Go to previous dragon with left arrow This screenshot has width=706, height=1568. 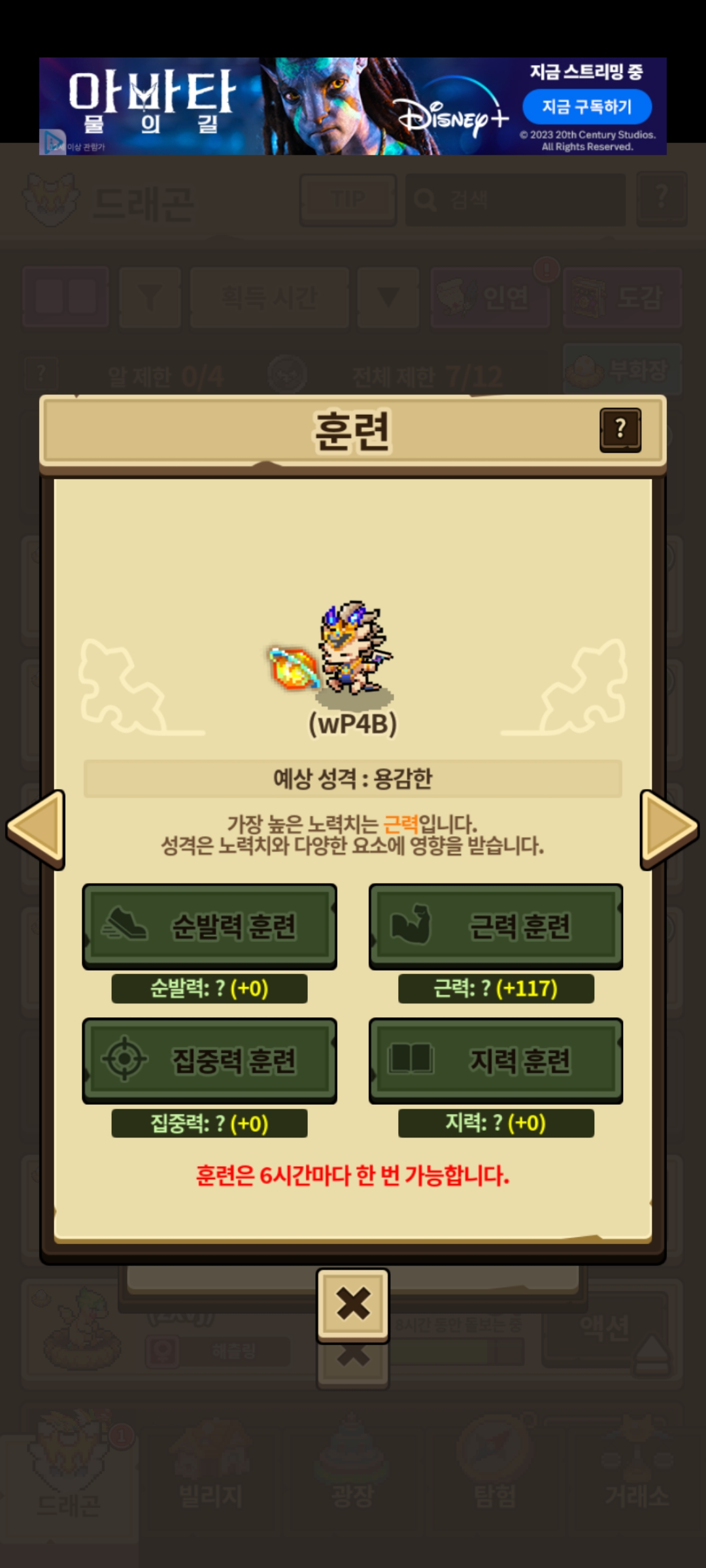[37, 828]
